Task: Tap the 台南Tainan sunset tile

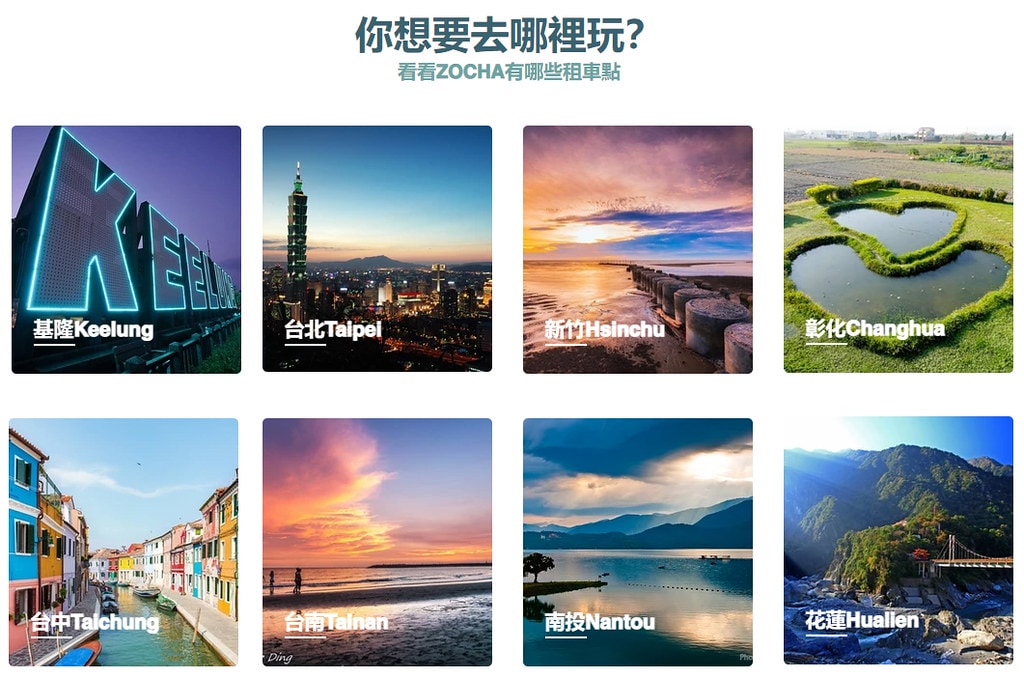Action: (x=377, y=541)
